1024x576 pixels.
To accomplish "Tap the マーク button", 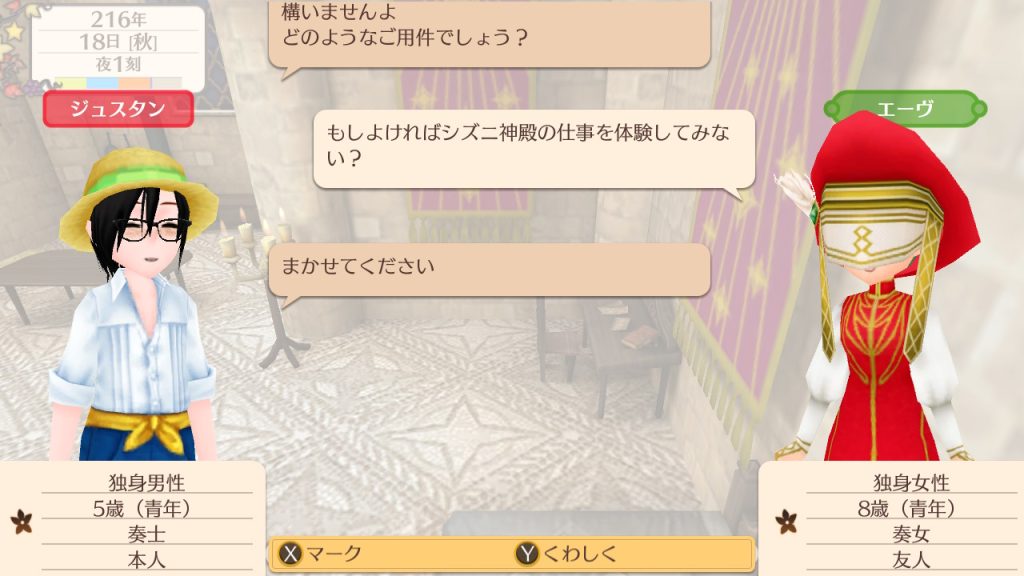I will tap(322, 553).
